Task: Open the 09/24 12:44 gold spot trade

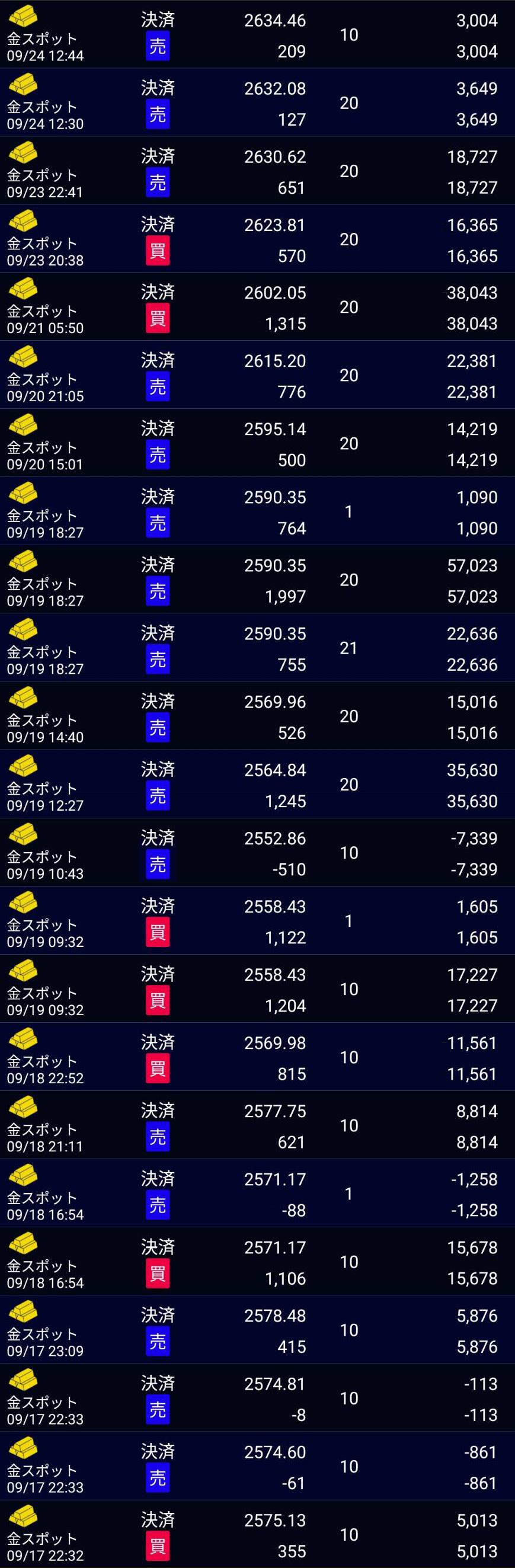Action: [257, 35]
